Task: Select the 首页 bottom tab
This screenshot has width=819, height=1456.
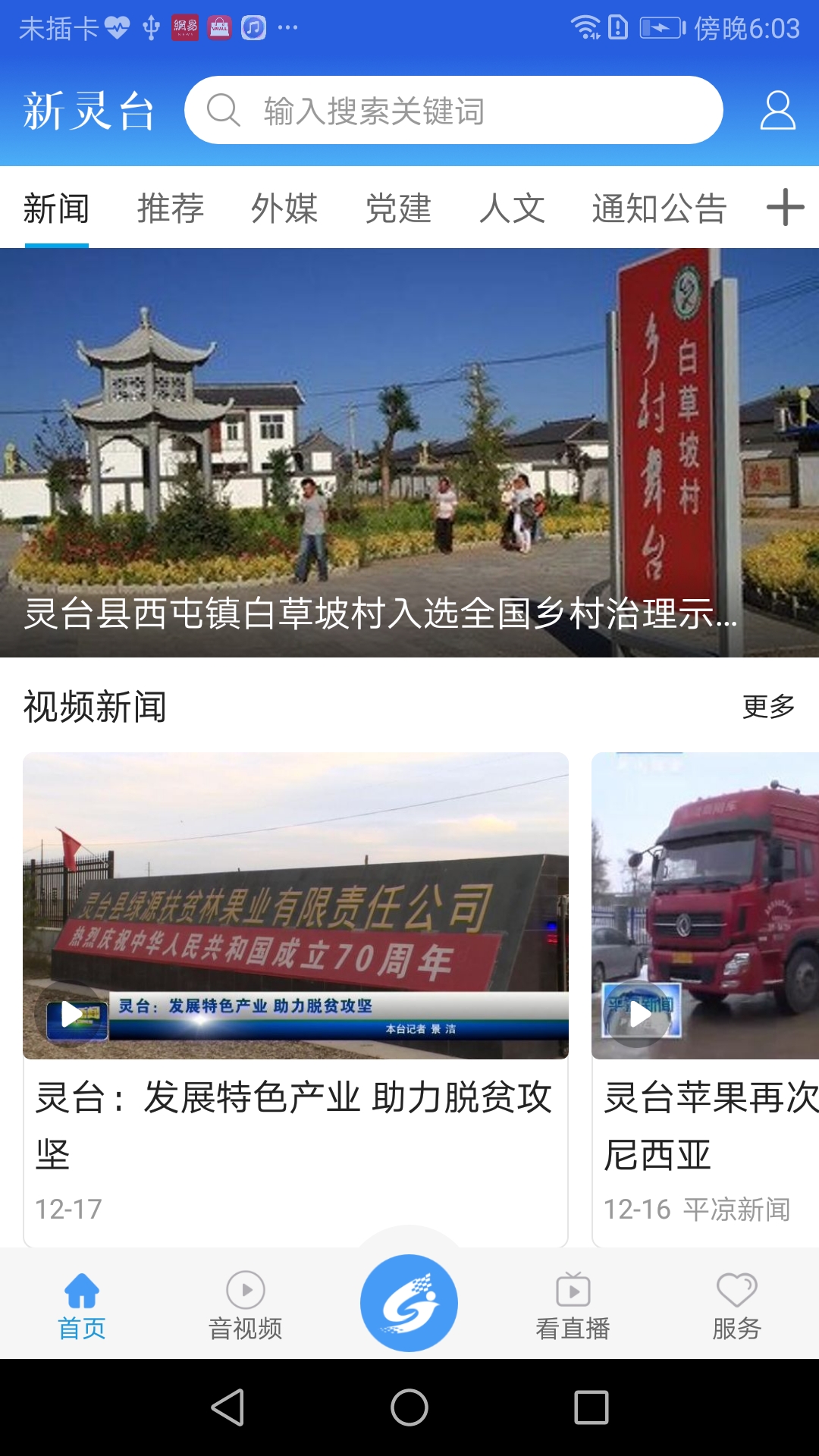Action: pyautogui.click(x=82, y=1304)
